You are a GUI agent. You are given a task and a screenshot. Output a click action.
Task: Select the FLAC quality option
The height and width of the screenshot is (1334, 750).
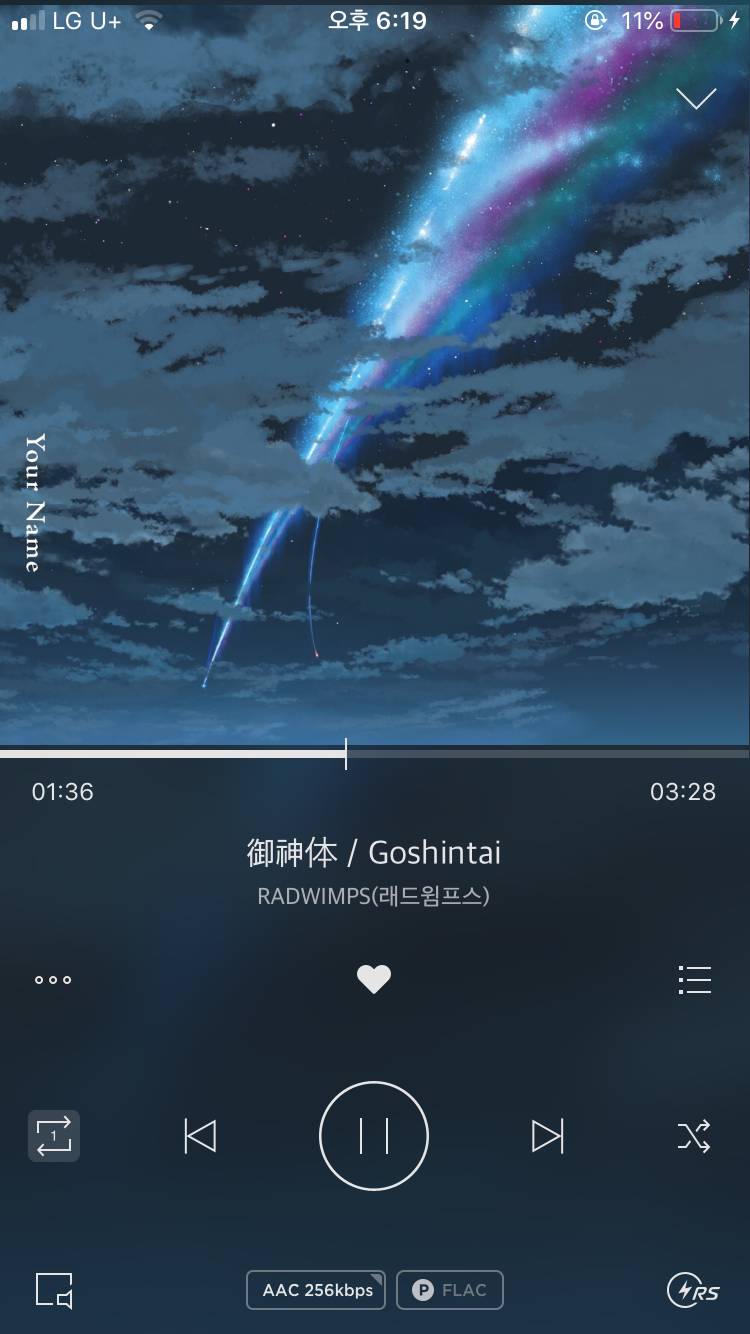click(x=450, y=1290)
